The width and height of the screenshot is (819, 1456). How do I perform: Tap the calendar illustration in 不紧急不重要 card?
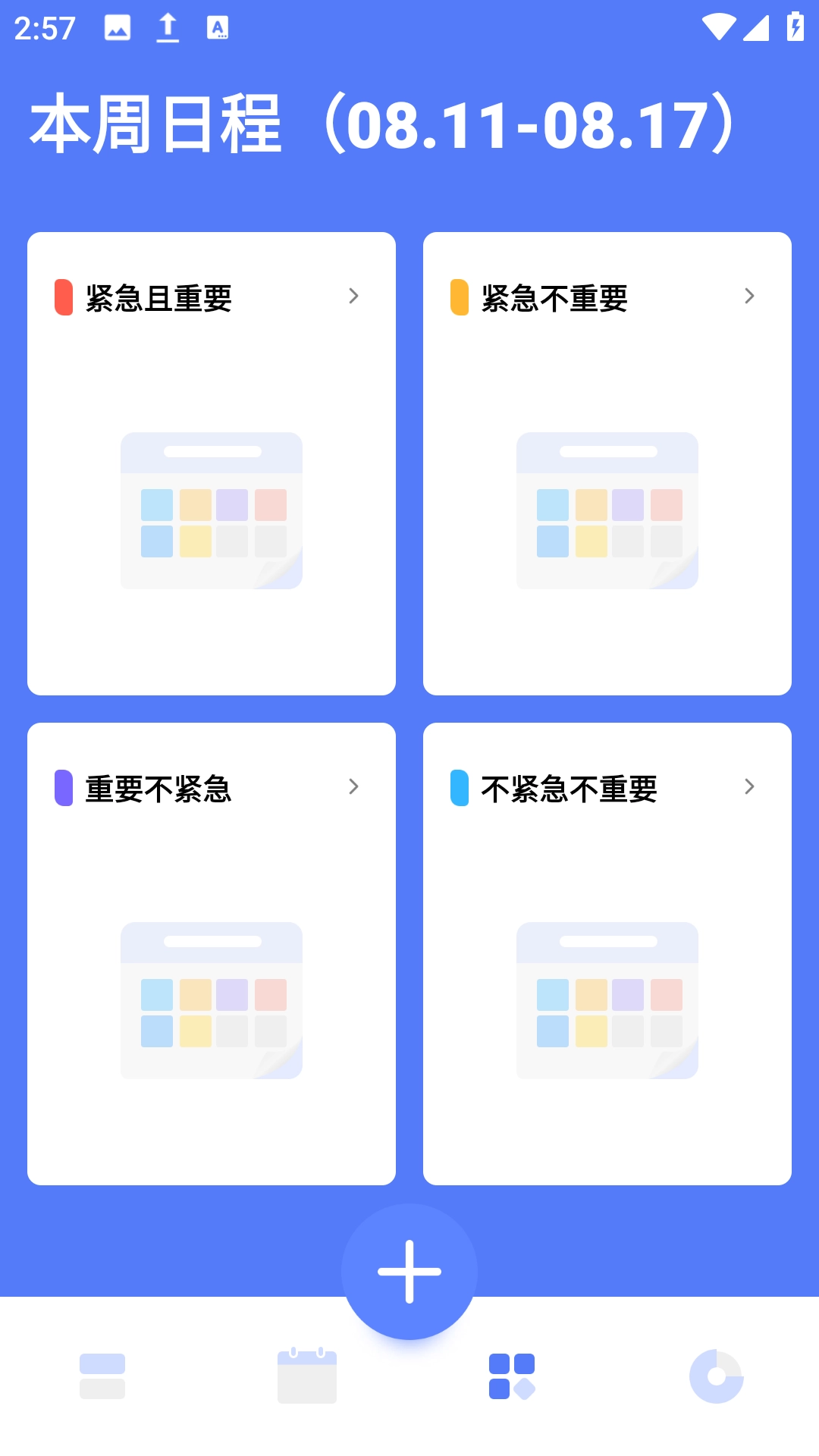click(x=607, y=1001)
